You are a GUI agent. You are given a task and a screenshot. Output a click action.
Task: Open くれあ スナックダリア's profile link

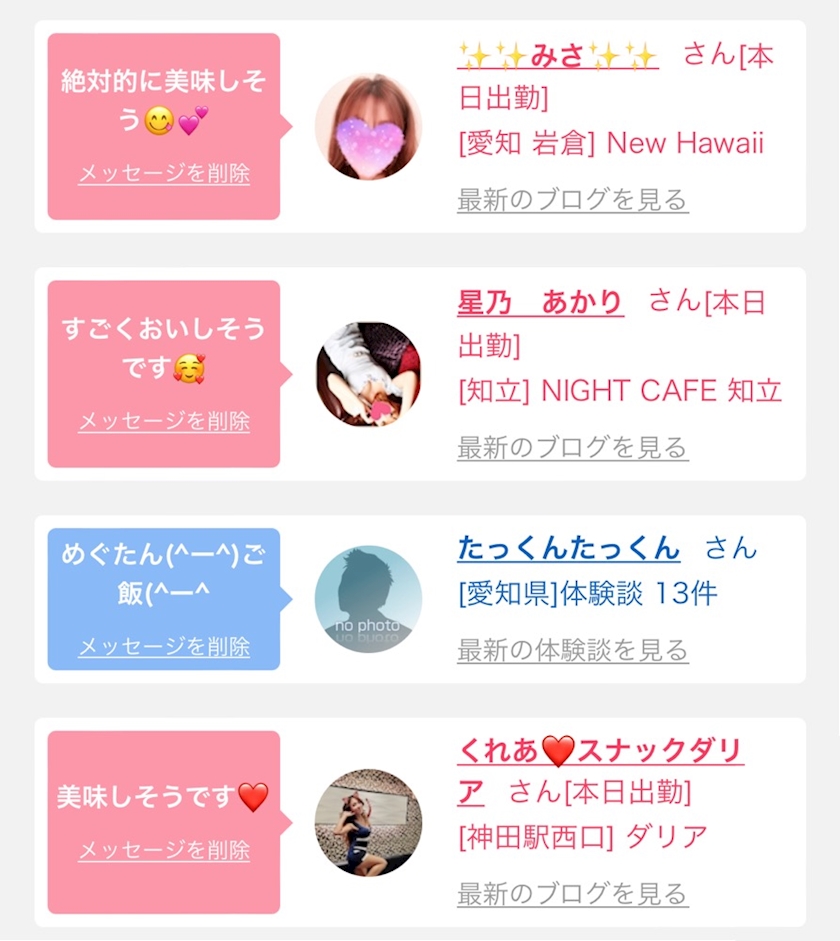[x=601, y=771]
